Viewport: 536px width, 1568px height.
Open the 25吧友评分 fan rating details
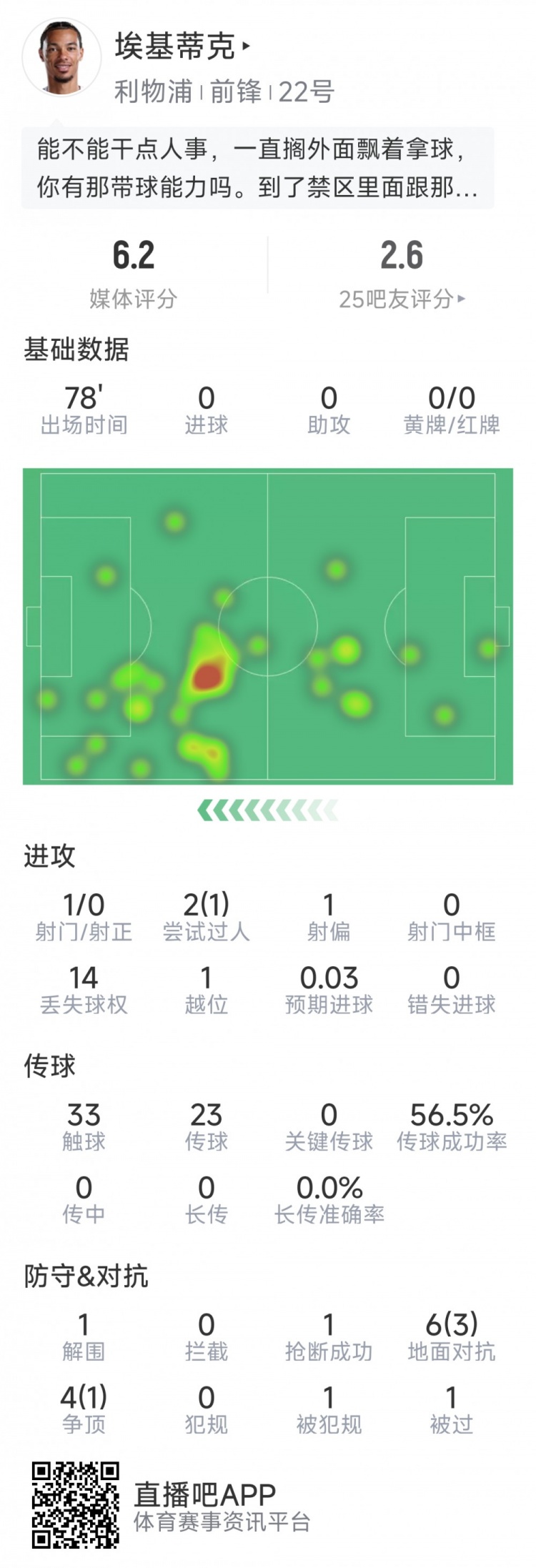(x=400, y=300)
